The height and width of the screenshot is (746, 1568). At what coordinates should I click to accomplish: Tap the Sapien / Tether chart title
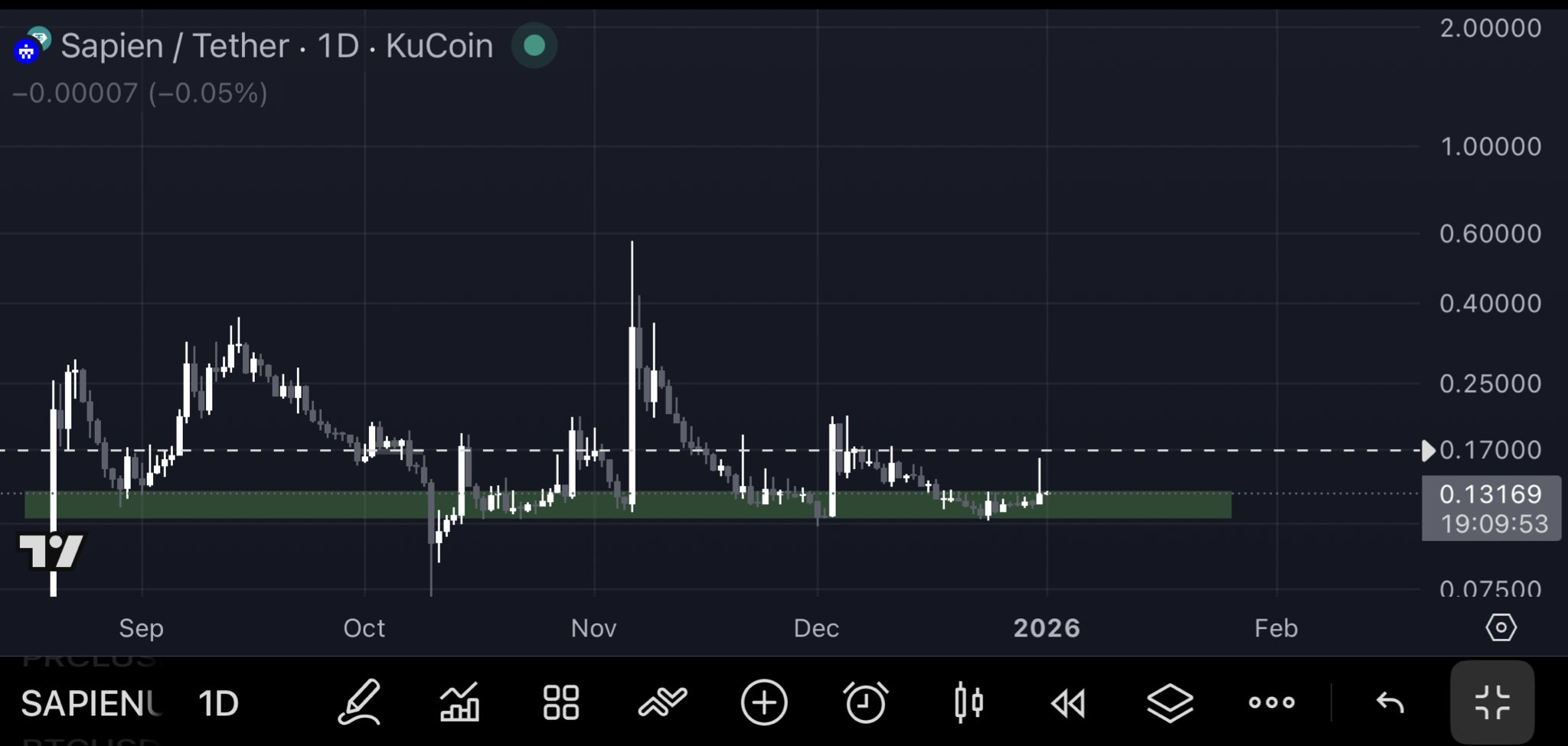coord(276,46)
